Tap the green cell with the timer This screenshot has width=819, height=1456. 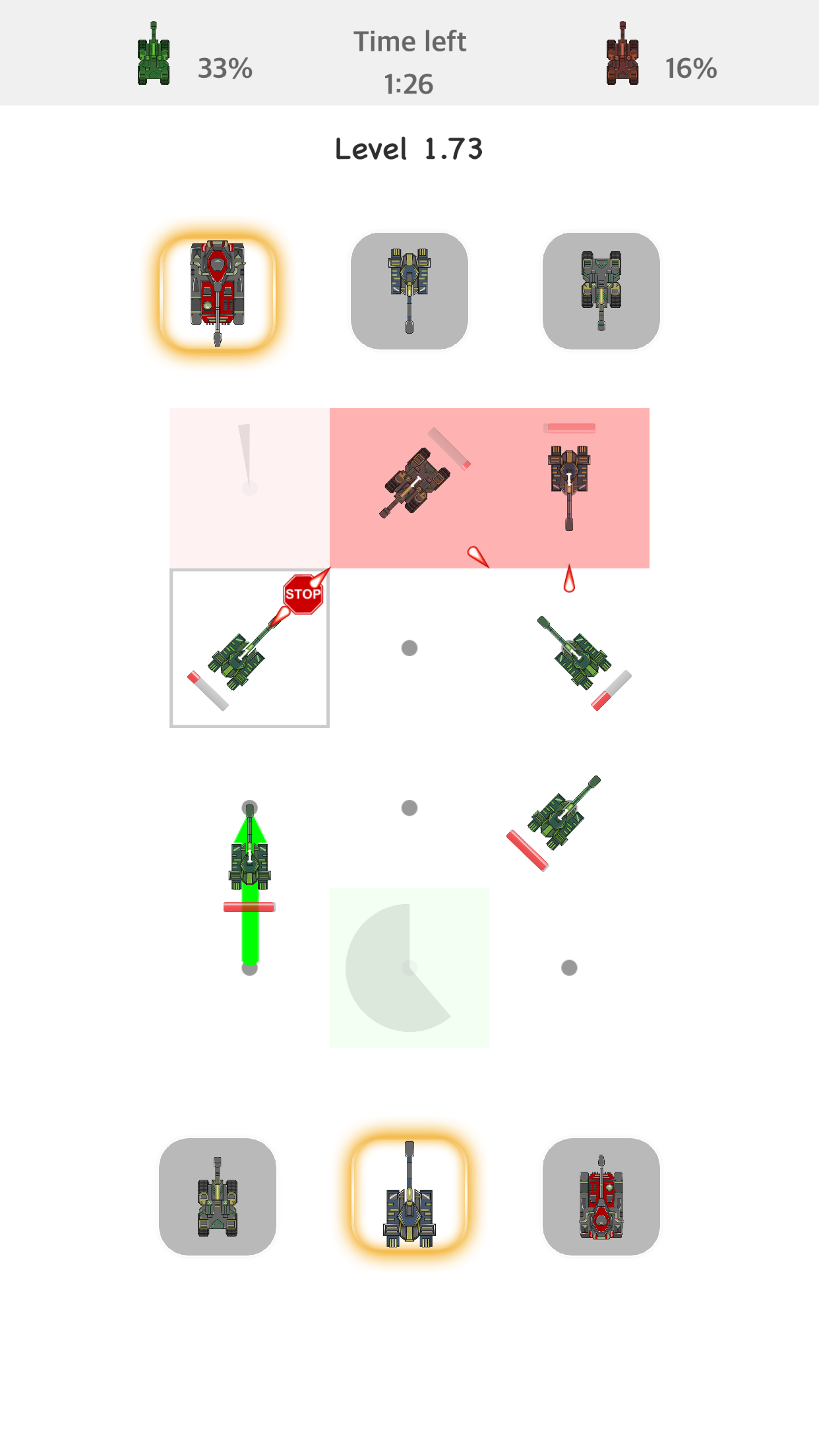pos(409,967)
